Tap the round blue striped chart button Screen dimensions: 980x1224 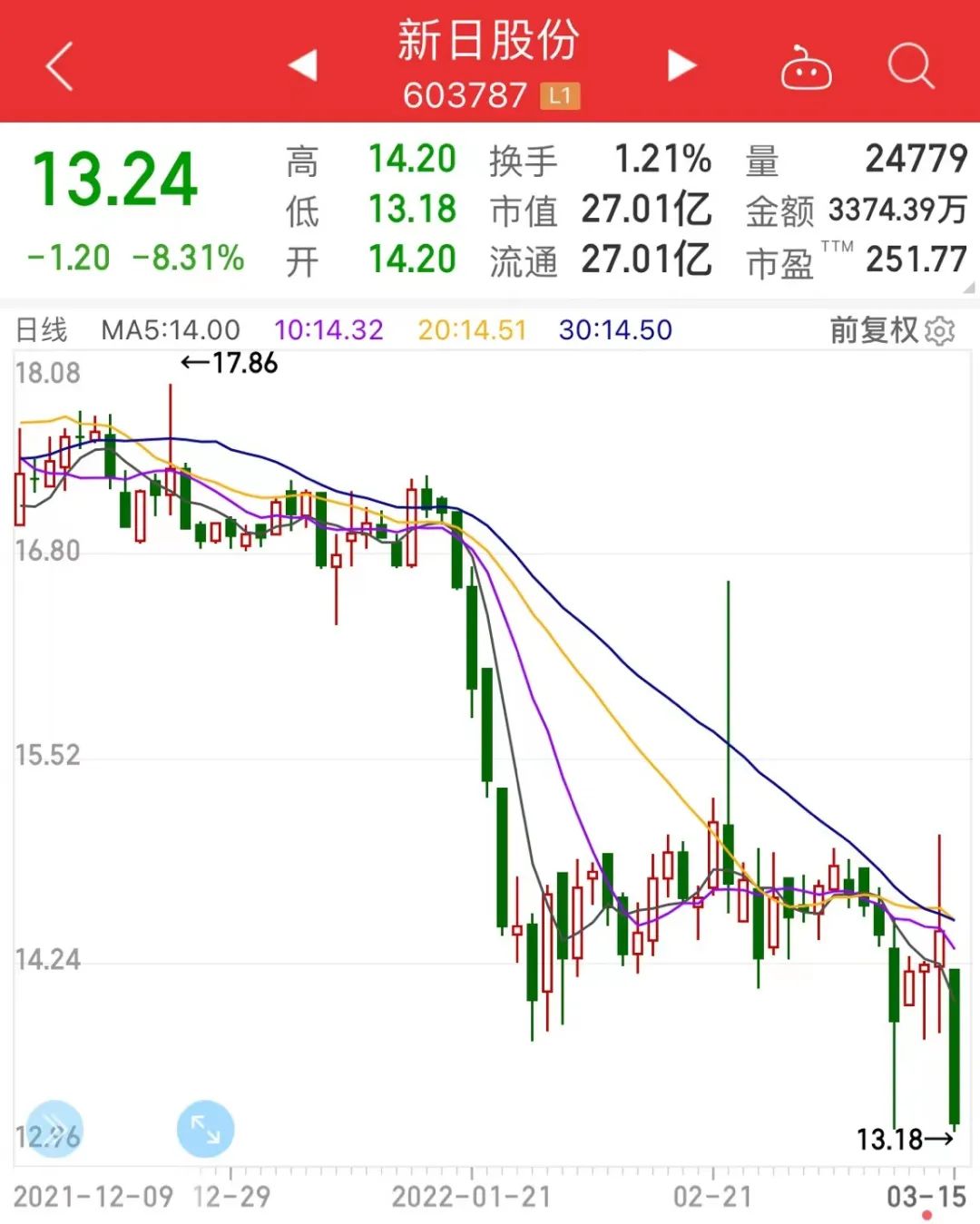coord(54,1129)
